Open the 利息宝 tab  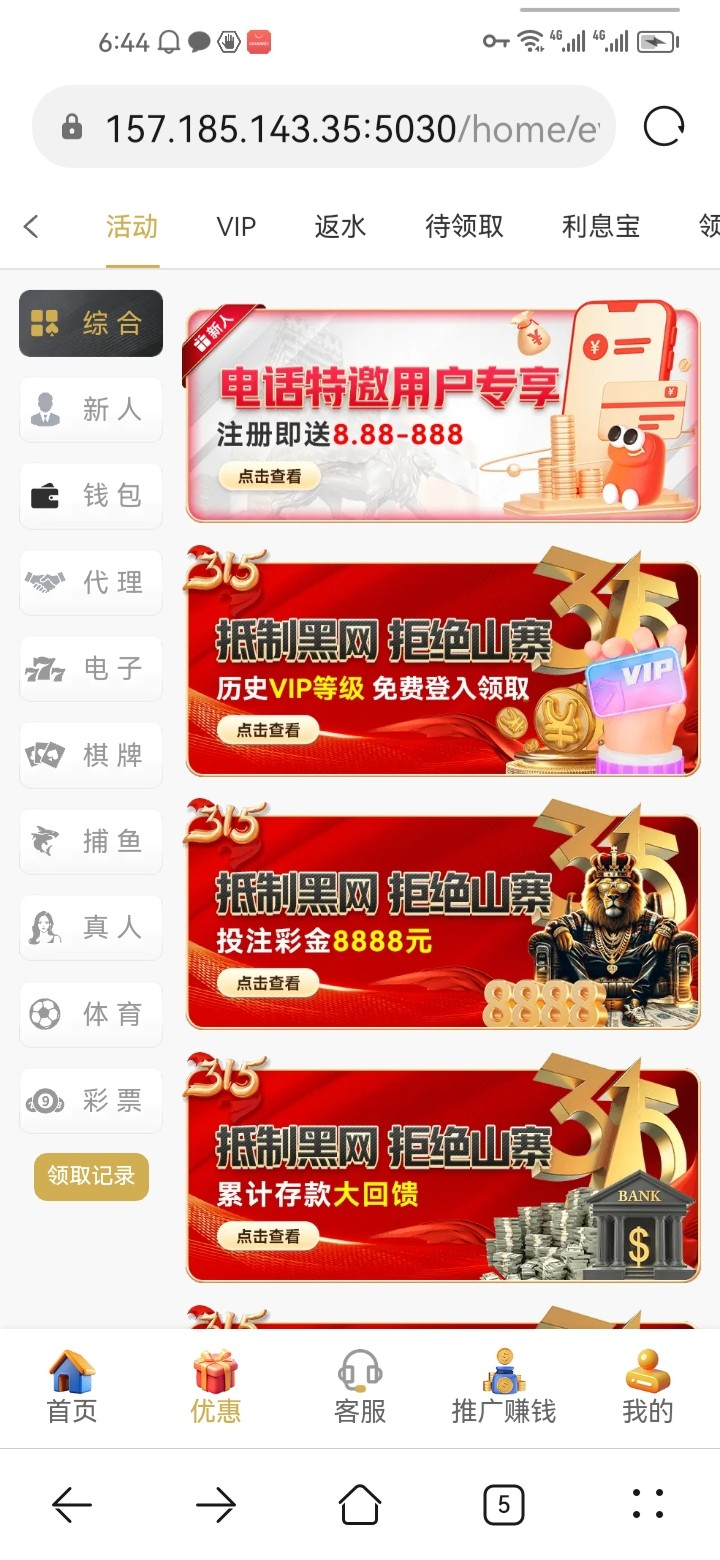pyautogui.click(x=600, y=227)
